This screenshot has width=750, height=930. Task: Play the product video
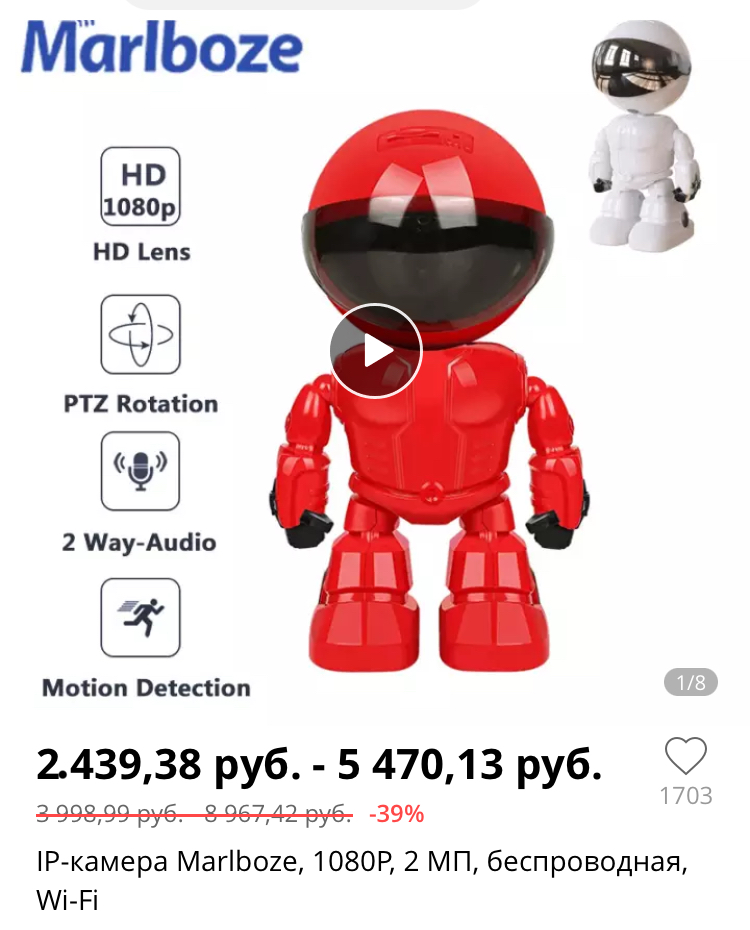376,350
